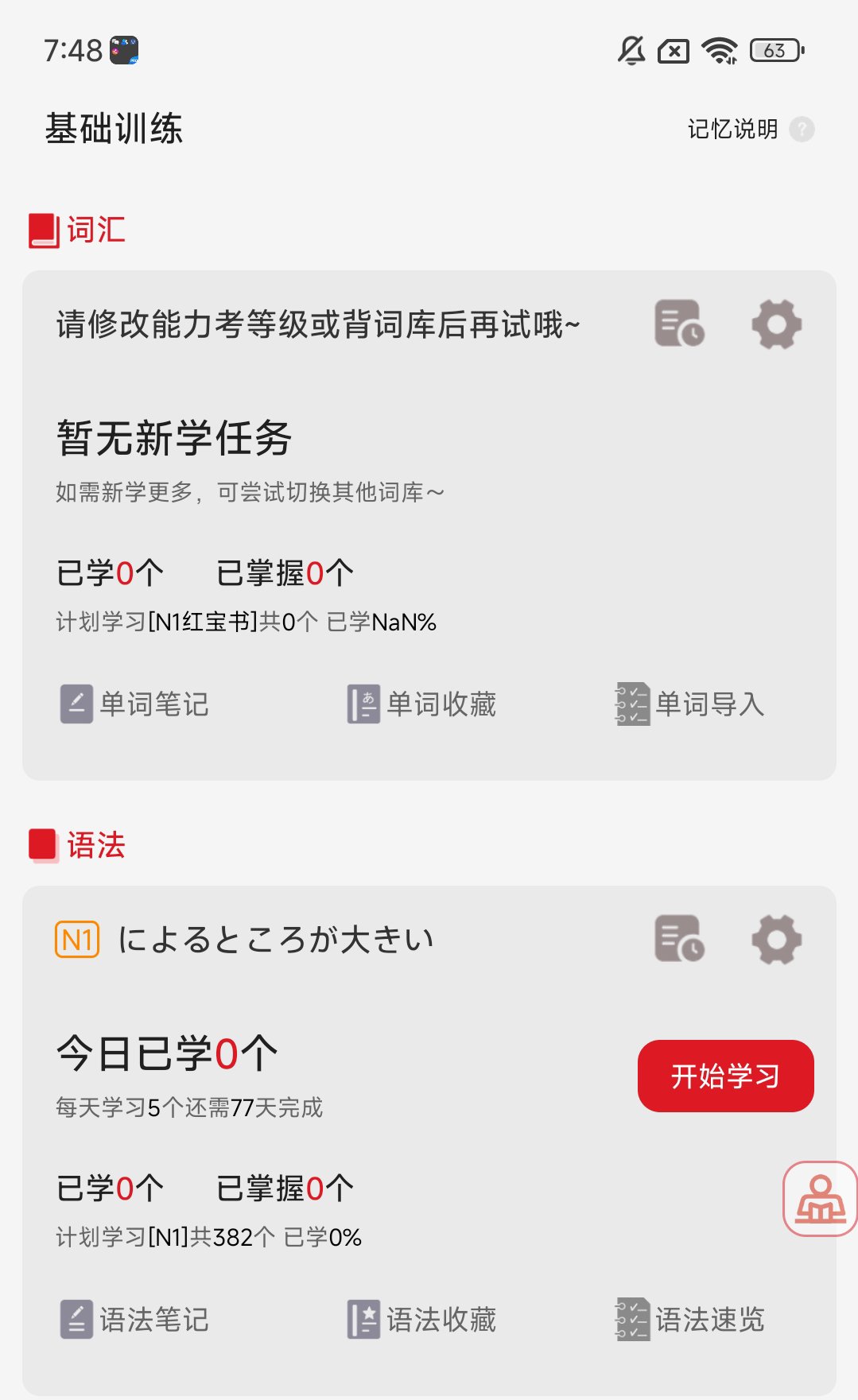Open the grammar study plan schedule icon
The height and width of the screenshot is (1400, 858).
tap(679, 939)
